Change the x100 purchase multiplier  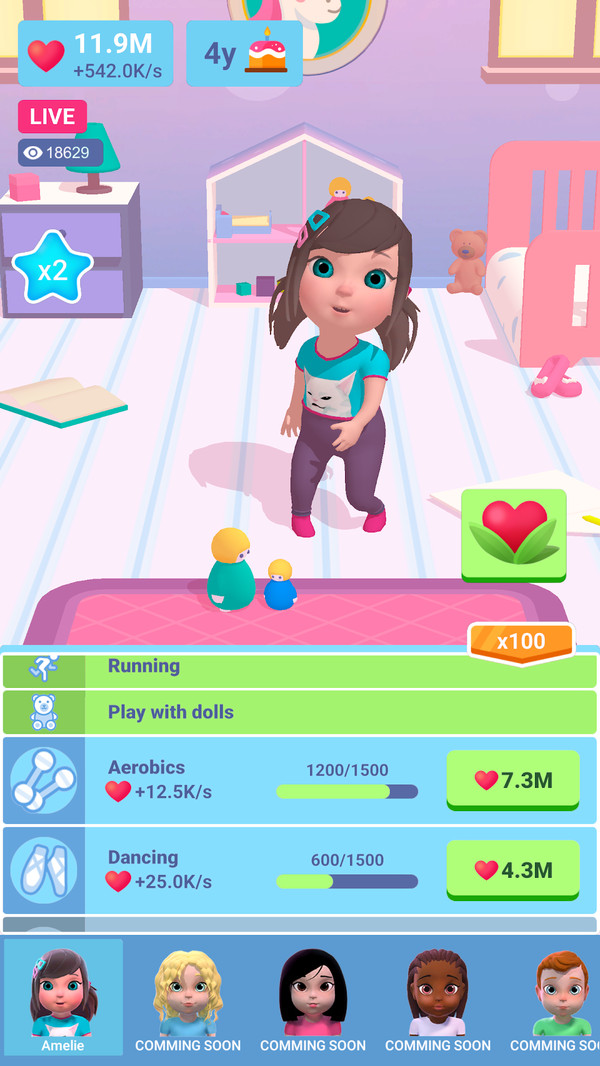tap(521, 642)
